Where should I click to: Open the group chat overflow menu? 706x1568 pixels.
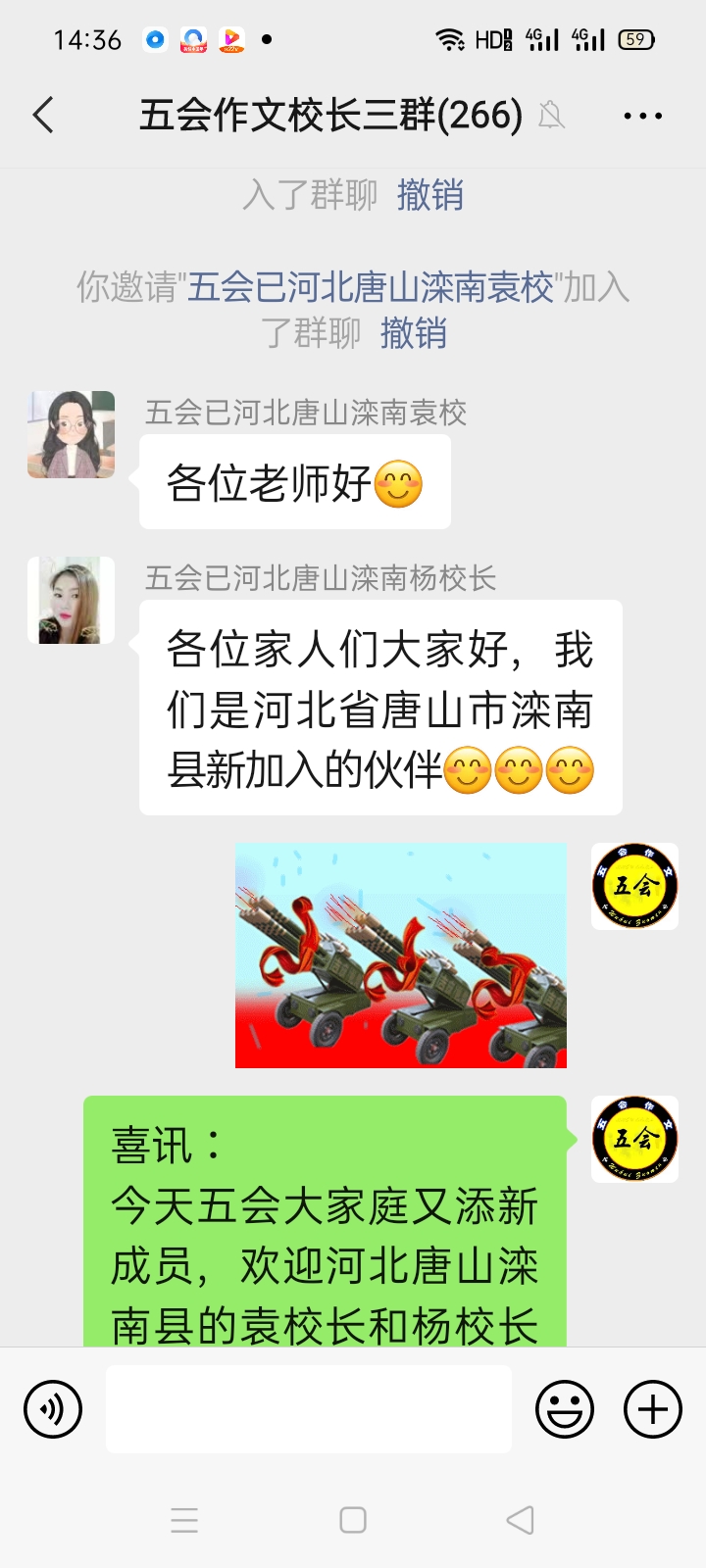(x=642, y=116)
